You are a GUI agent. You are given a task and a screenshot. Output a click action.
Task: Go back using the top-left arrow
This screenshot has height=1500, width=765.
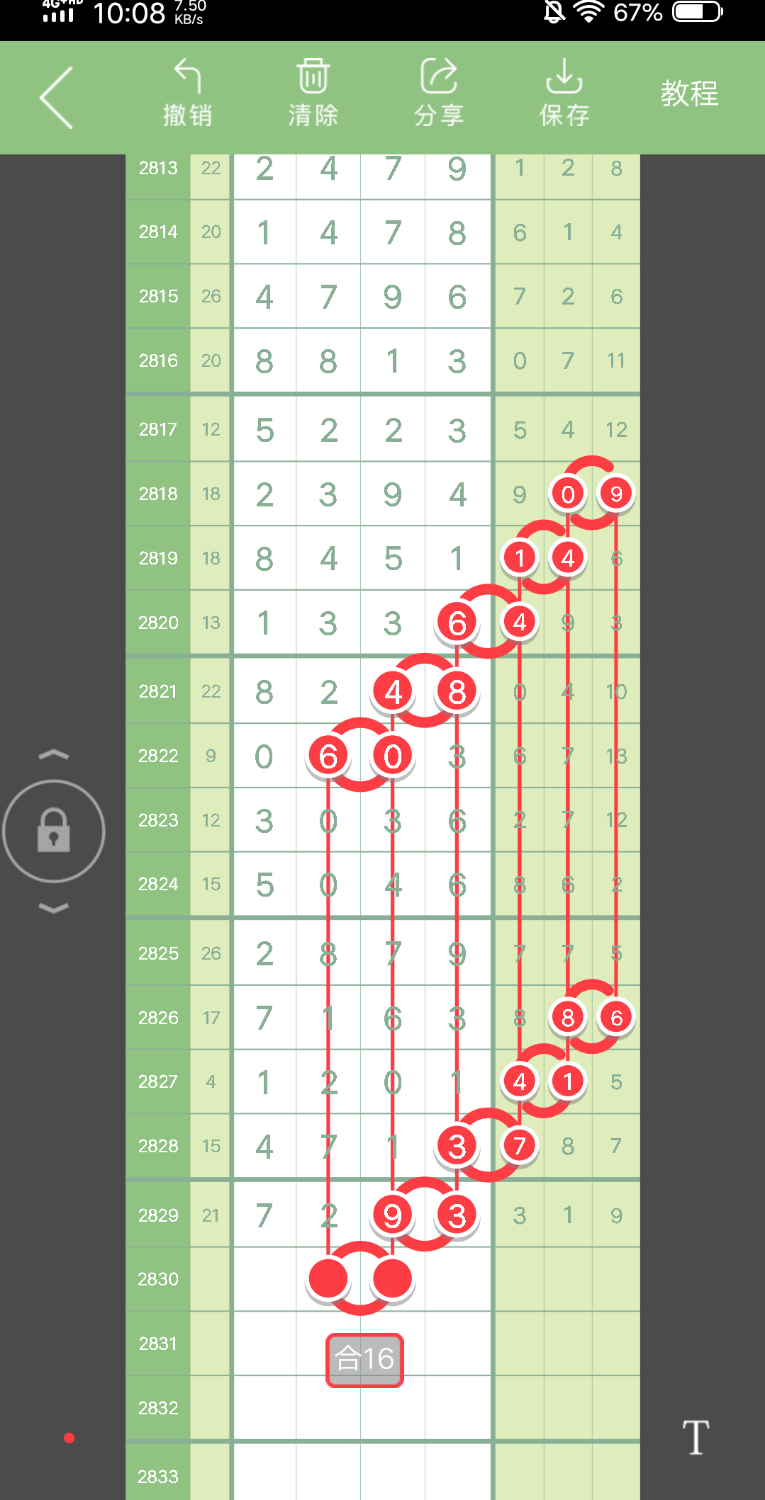(56, 97)
